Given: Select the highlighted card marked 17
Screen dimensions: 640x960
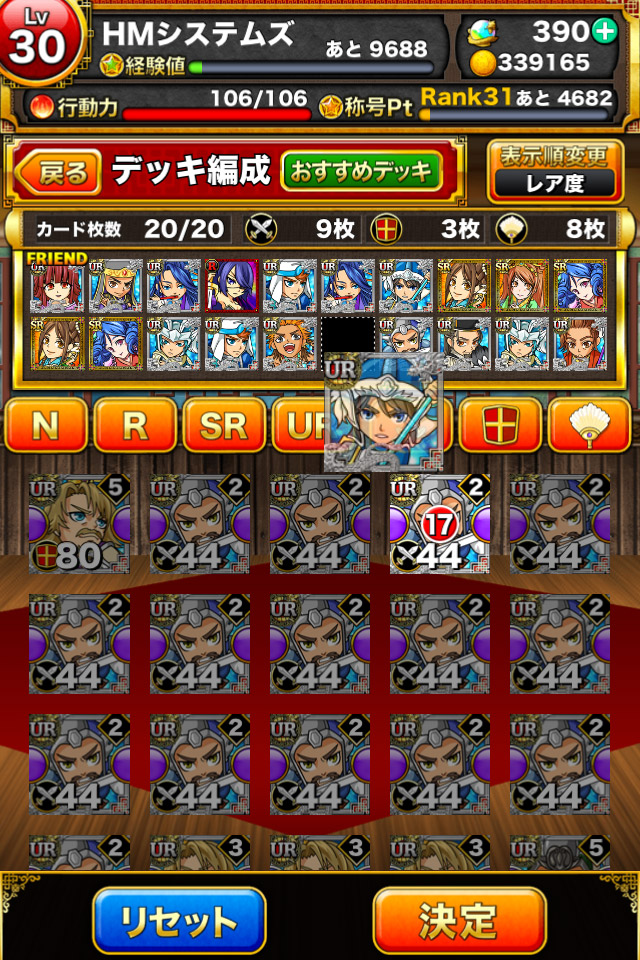Looking at the screenshot, I should 439,524.
